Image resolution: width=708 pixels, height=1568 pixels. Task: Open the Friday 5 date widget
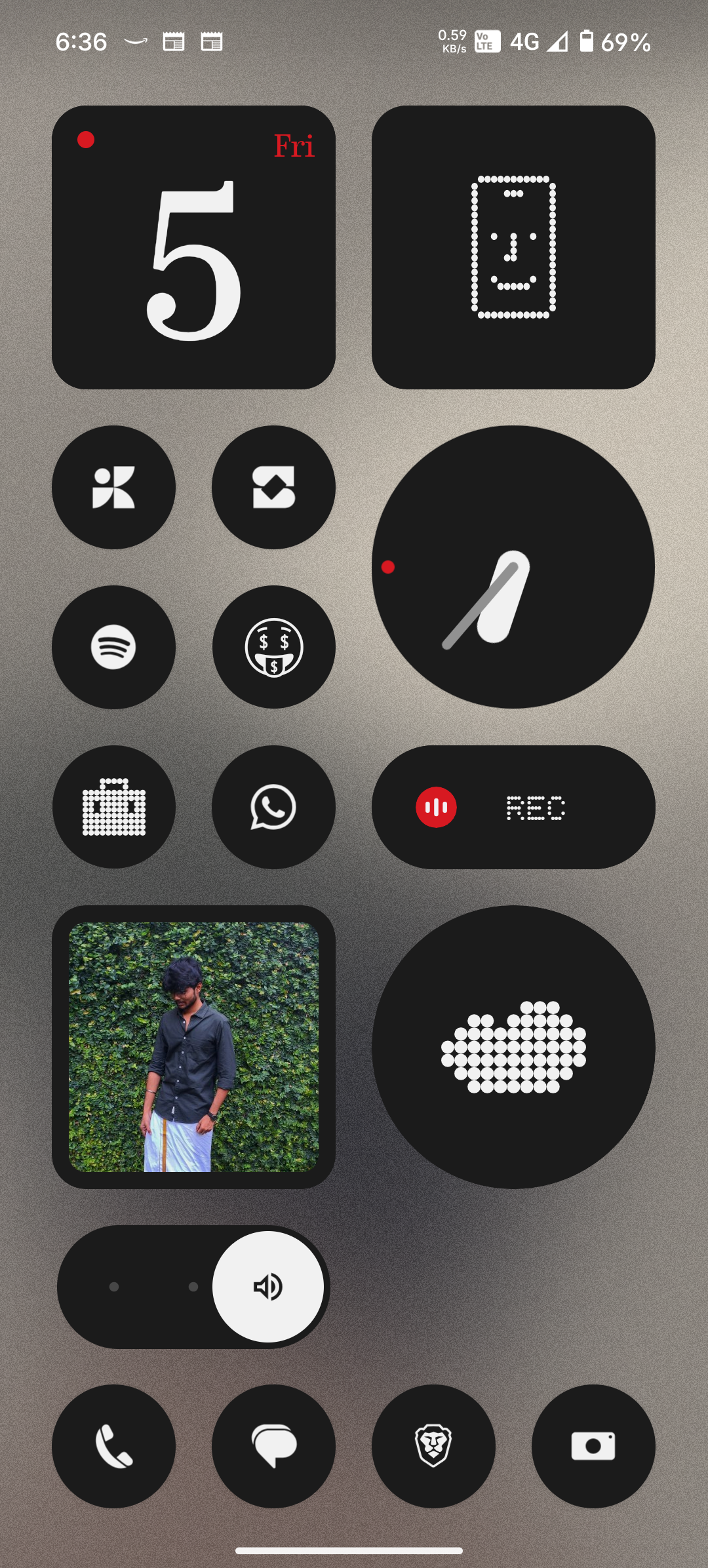(x=193, y=247)
